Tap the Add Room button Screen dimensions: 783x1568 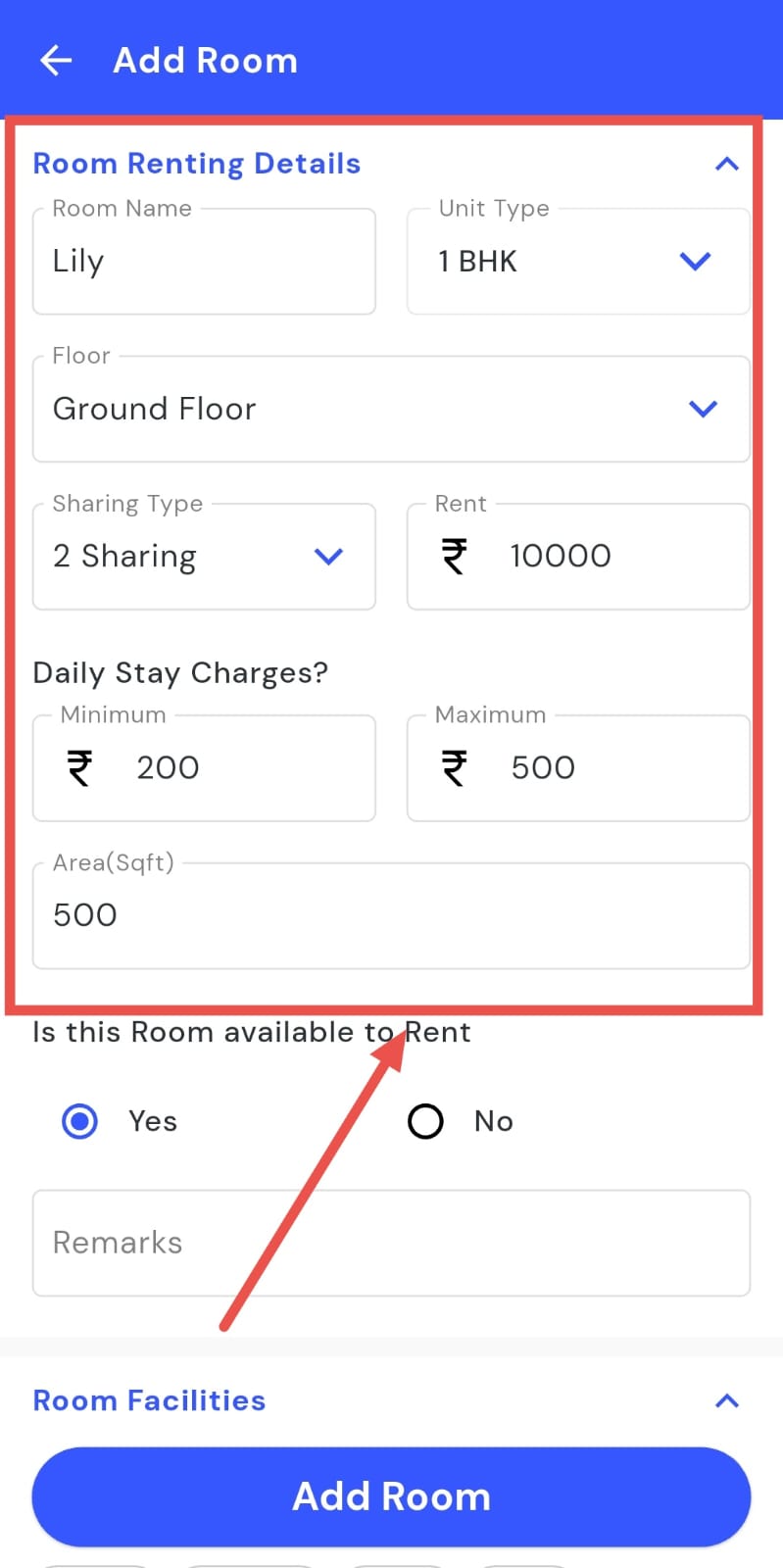pyautogui.click(x=391, y=1496)
